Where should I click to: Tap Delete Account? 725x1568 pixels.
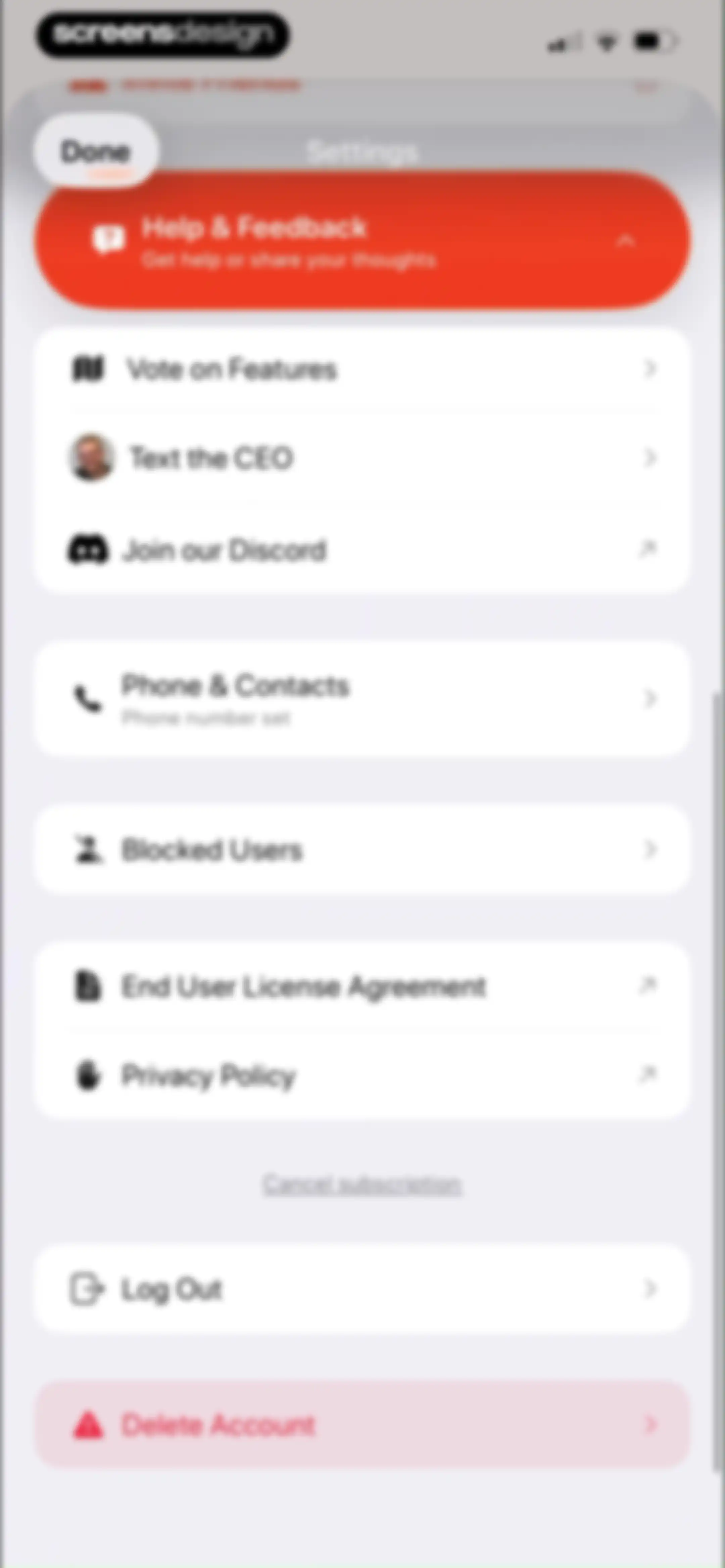pos(362,1424)
